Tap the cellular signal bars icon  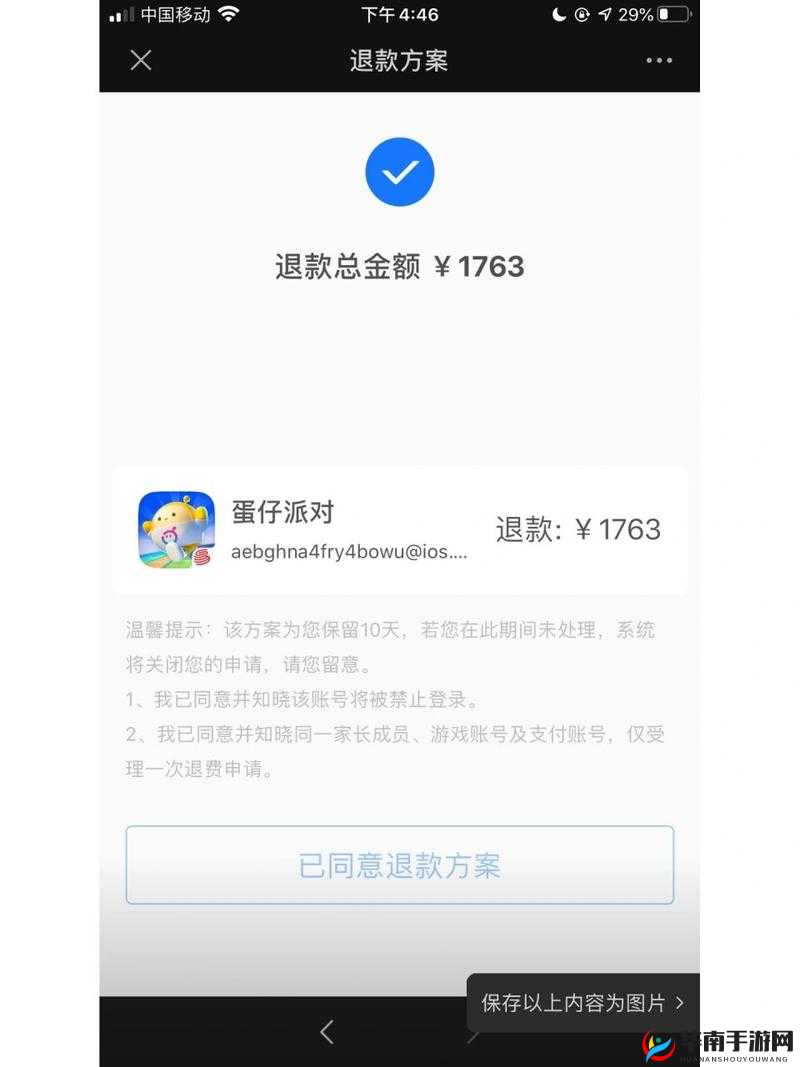pyautogui.click(x=122, y=14)
